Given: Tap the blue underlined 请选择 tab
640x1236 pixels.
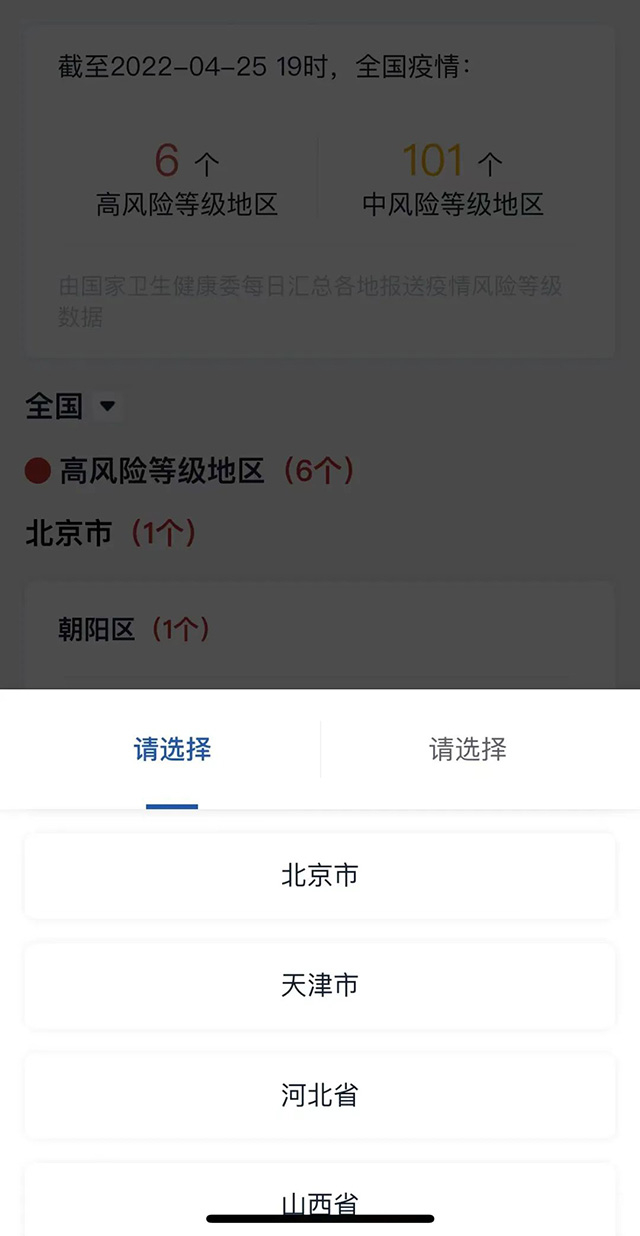Looking at the screenshot, I should point(172,749).
